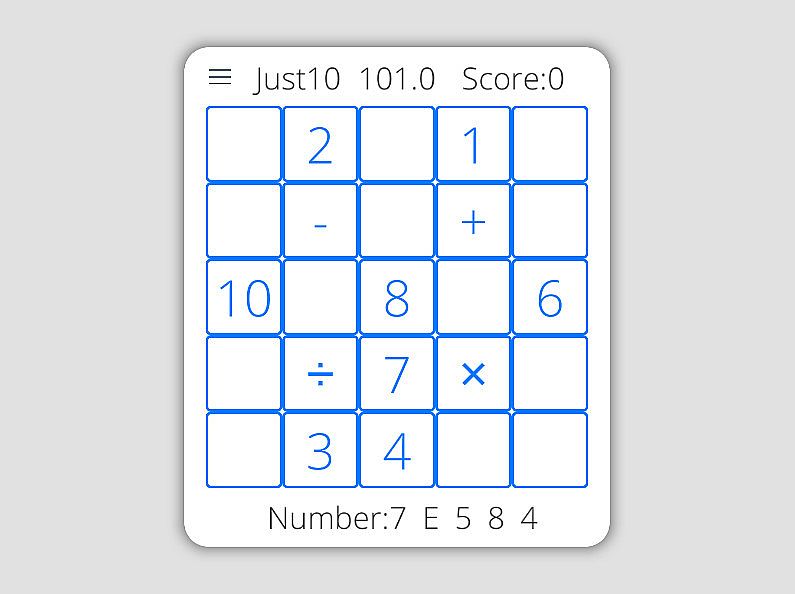Tap the tile showing 3
Screen dimensions: 795x594
[320, 450]
